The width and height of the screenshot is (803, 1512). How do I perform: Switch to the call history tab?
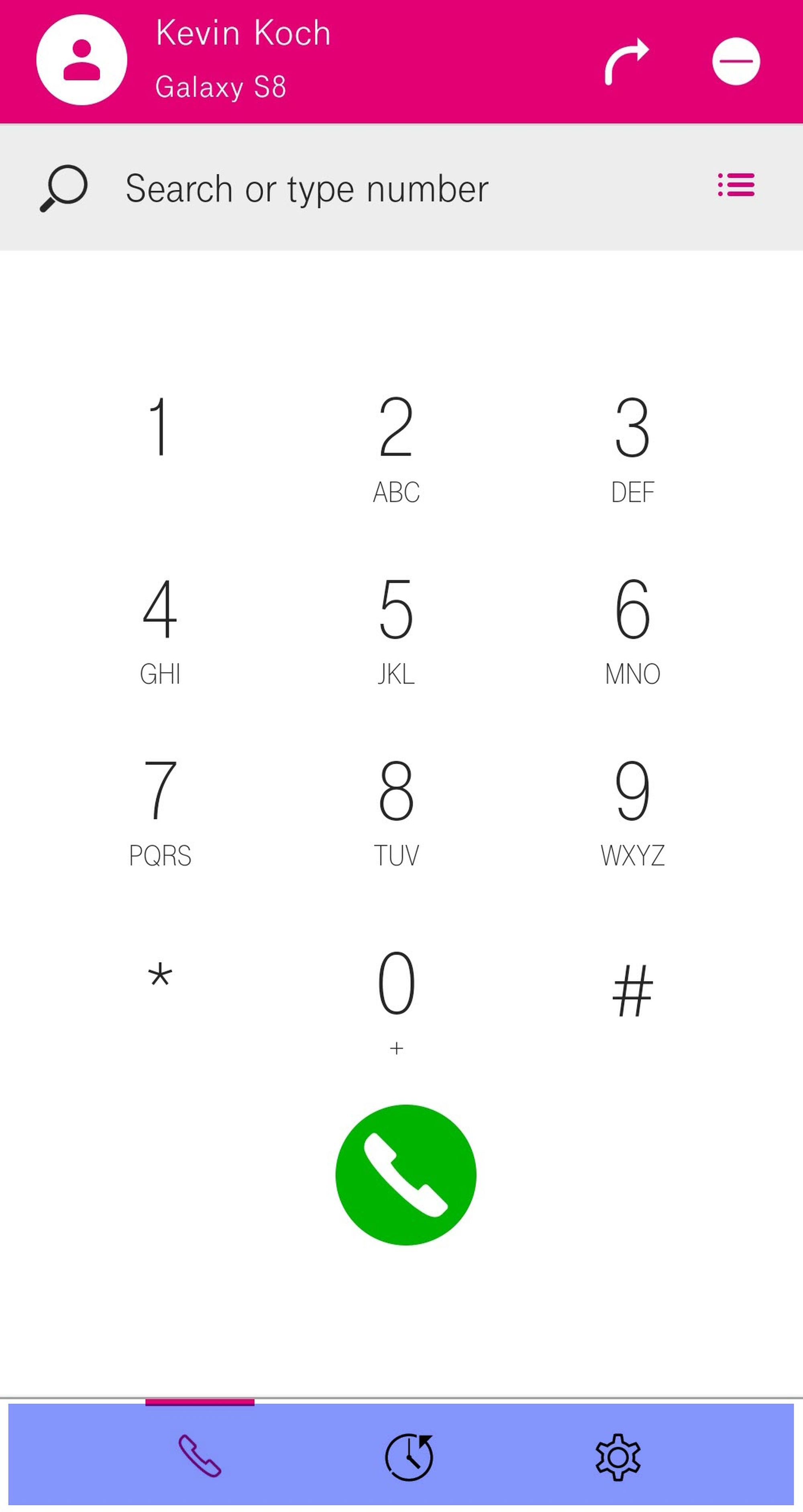click(409, 1457)
